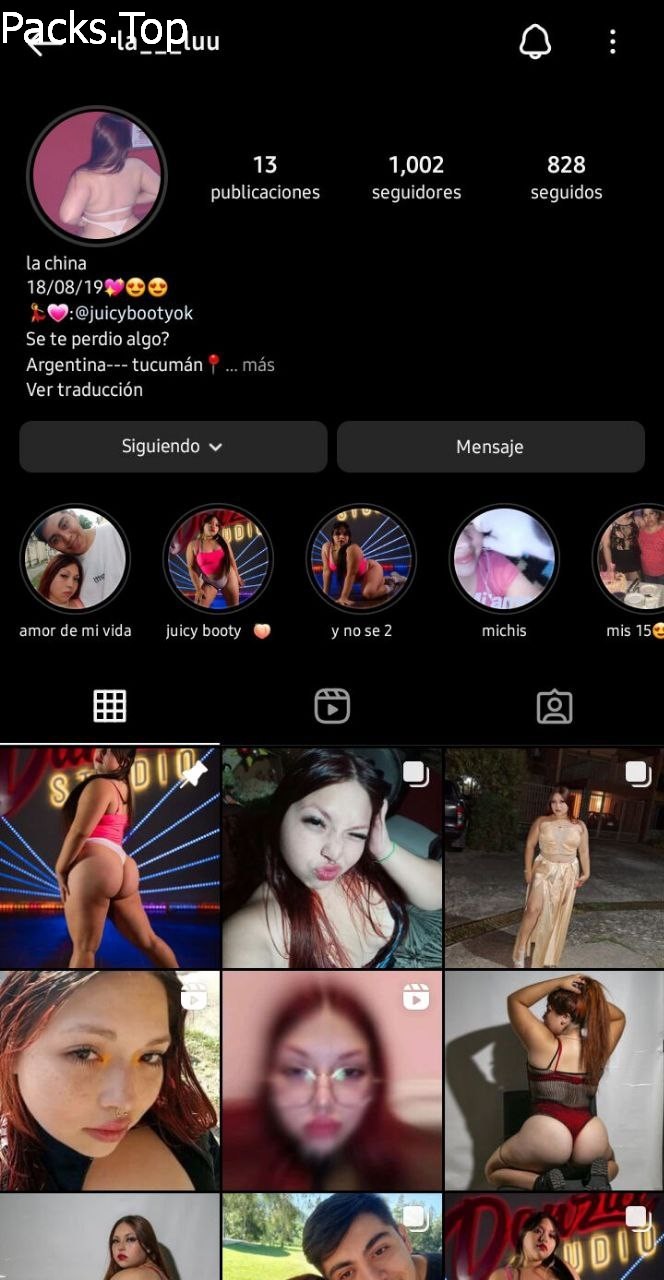Open the profile picture
The width and height of the screenshot is (664, 1280).
point(96,176)
